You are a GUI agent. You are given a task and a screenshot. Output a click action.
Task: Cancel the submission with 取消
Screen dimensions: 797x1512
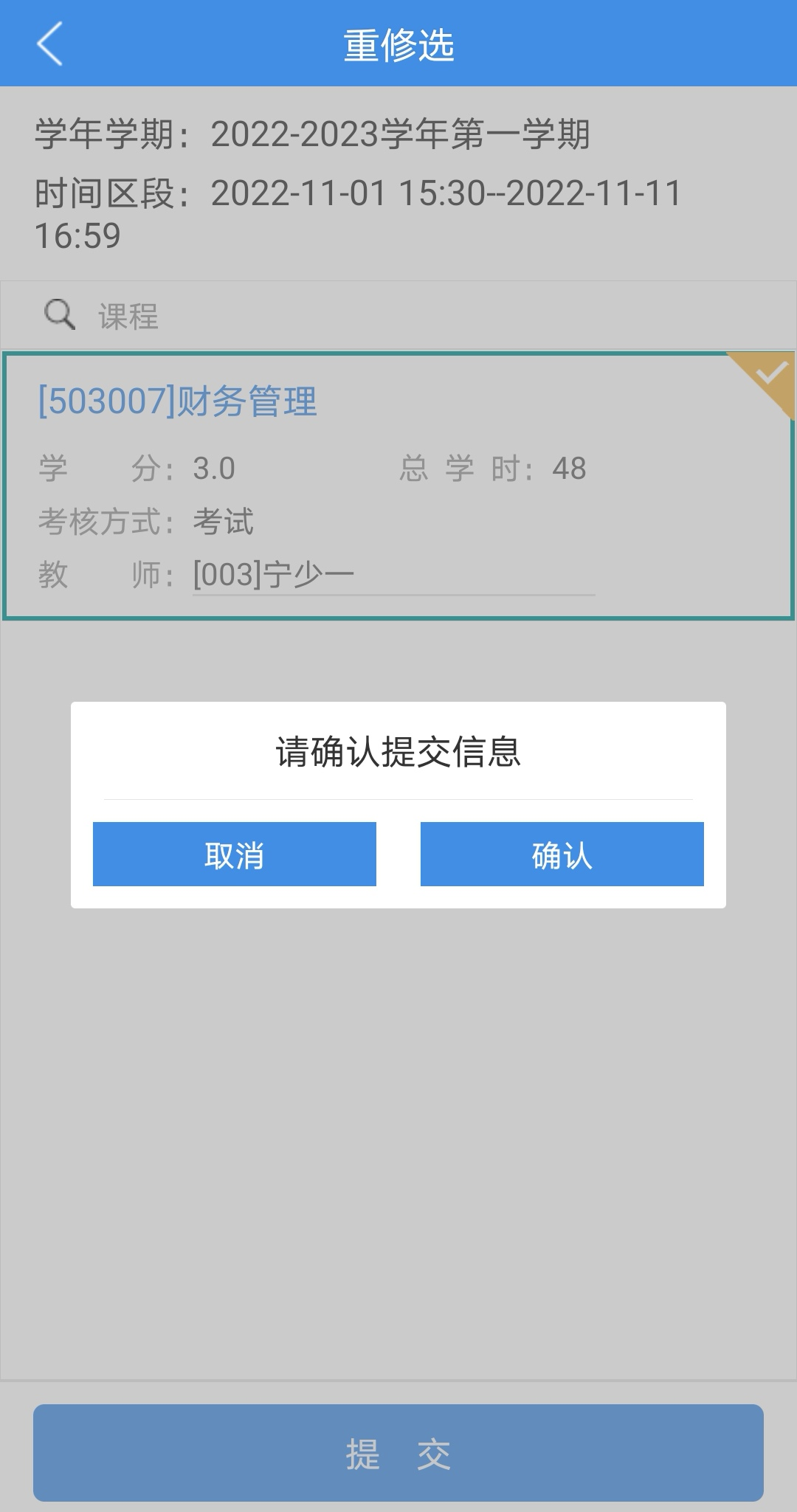[x=234, y=854]
